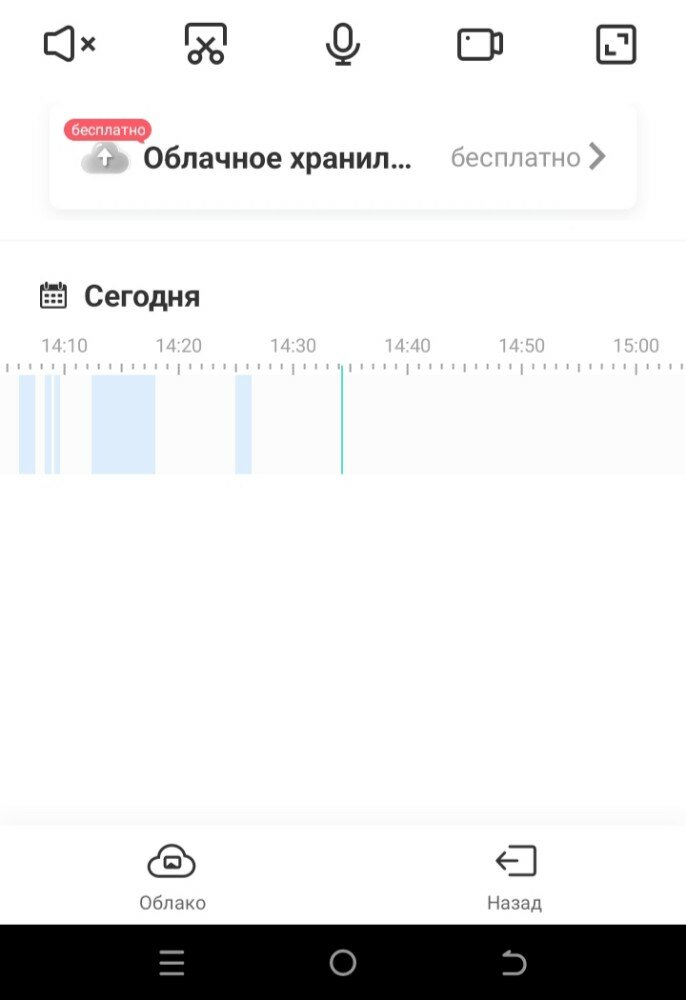Open the recent apps overview
The image size is (686, 1000).
click(x=172, y=963)
